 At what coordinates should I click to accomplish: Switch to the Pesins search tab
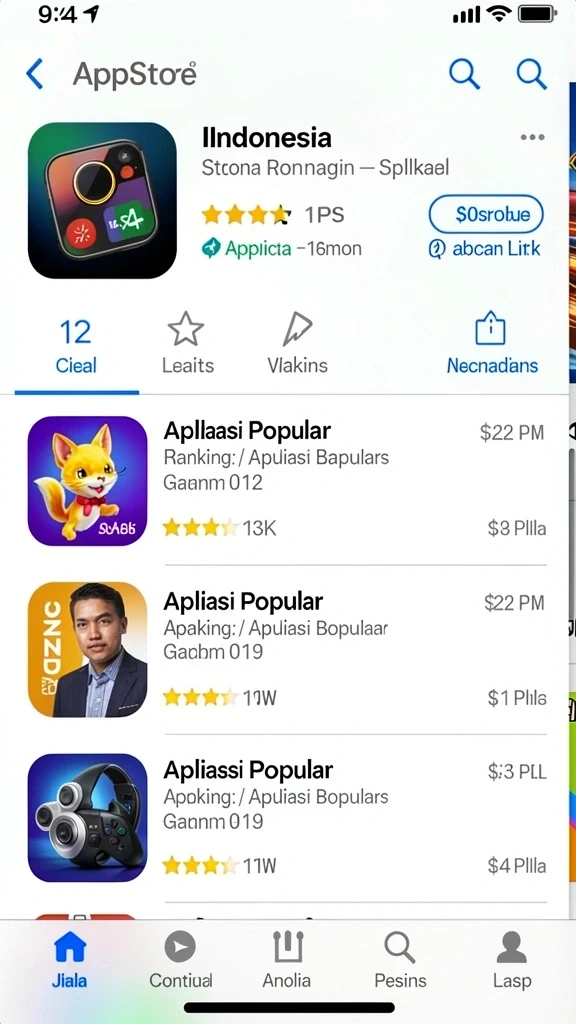400,959
